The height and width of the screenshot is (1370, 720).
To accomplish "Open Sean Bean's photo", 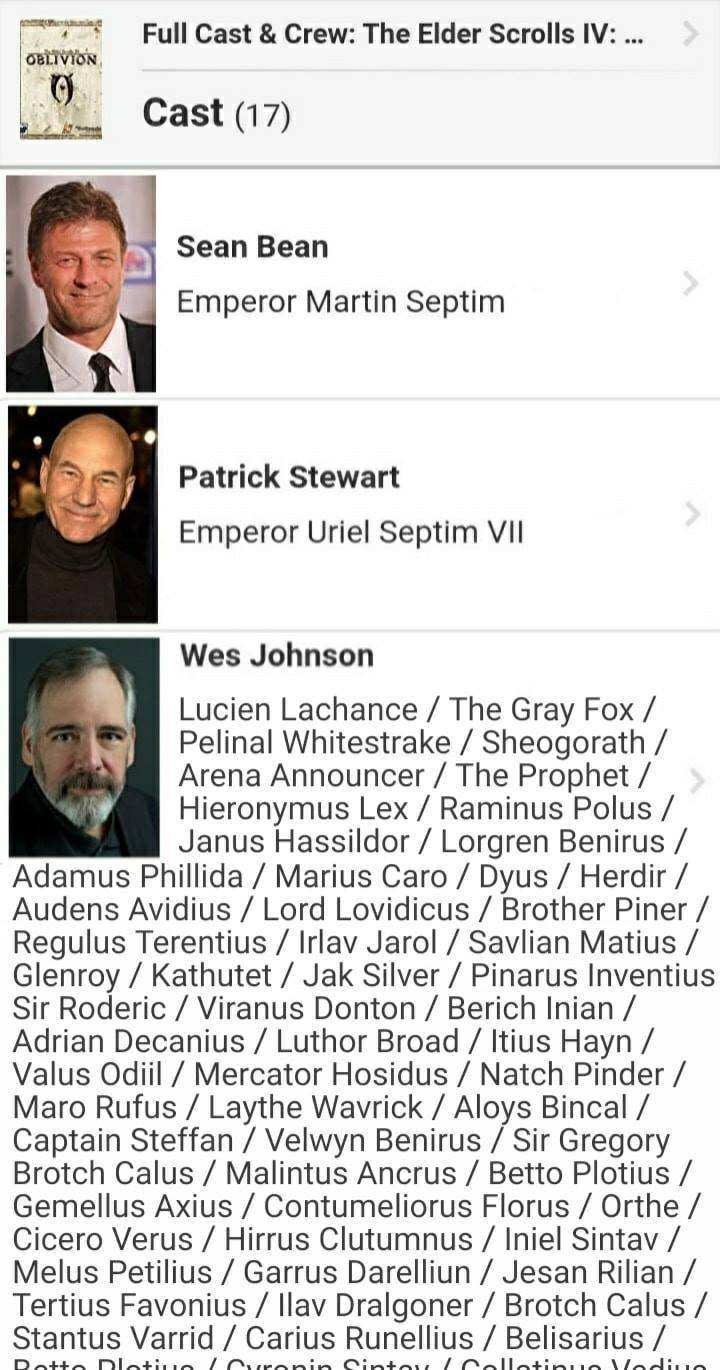I will 83,281.
